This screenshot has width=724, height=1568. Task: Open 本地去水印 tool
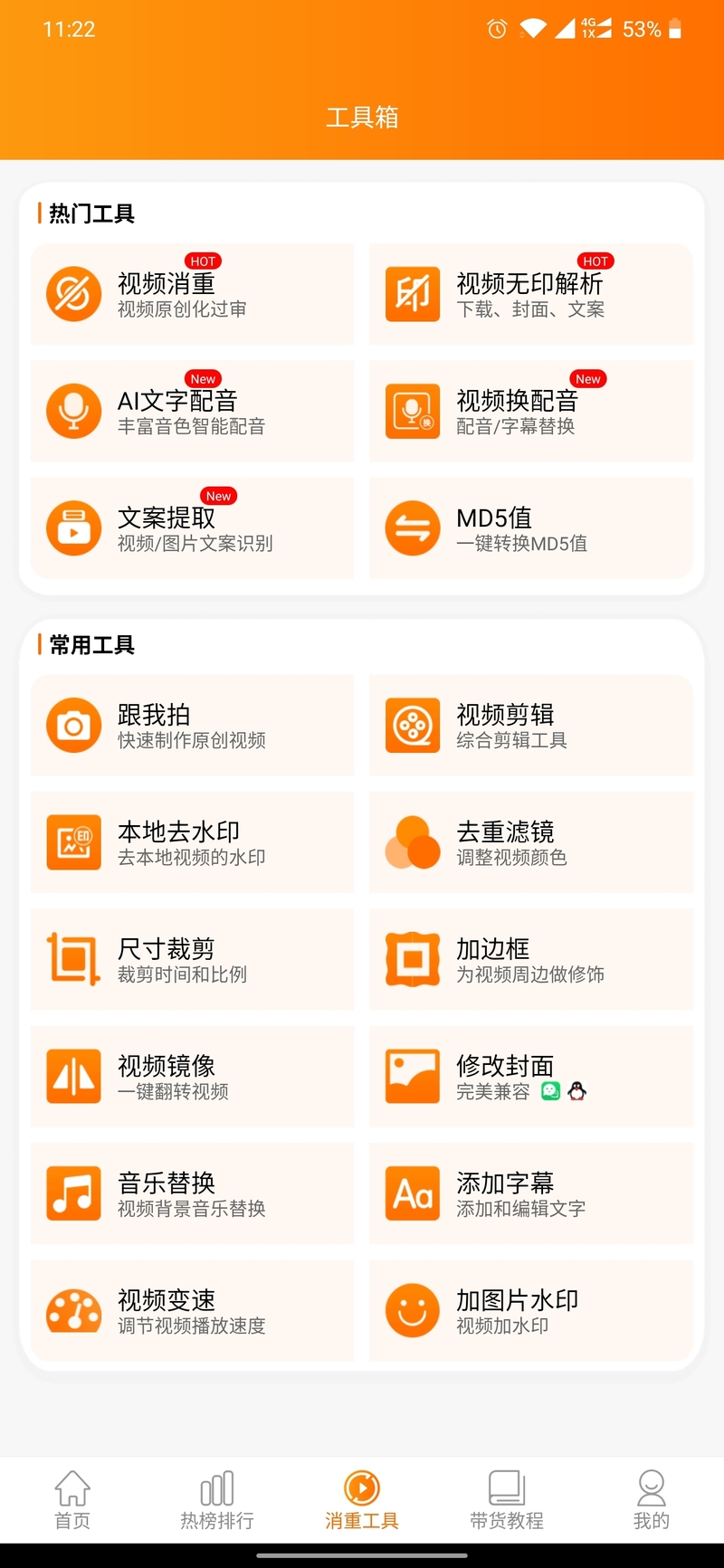[192, 842]
